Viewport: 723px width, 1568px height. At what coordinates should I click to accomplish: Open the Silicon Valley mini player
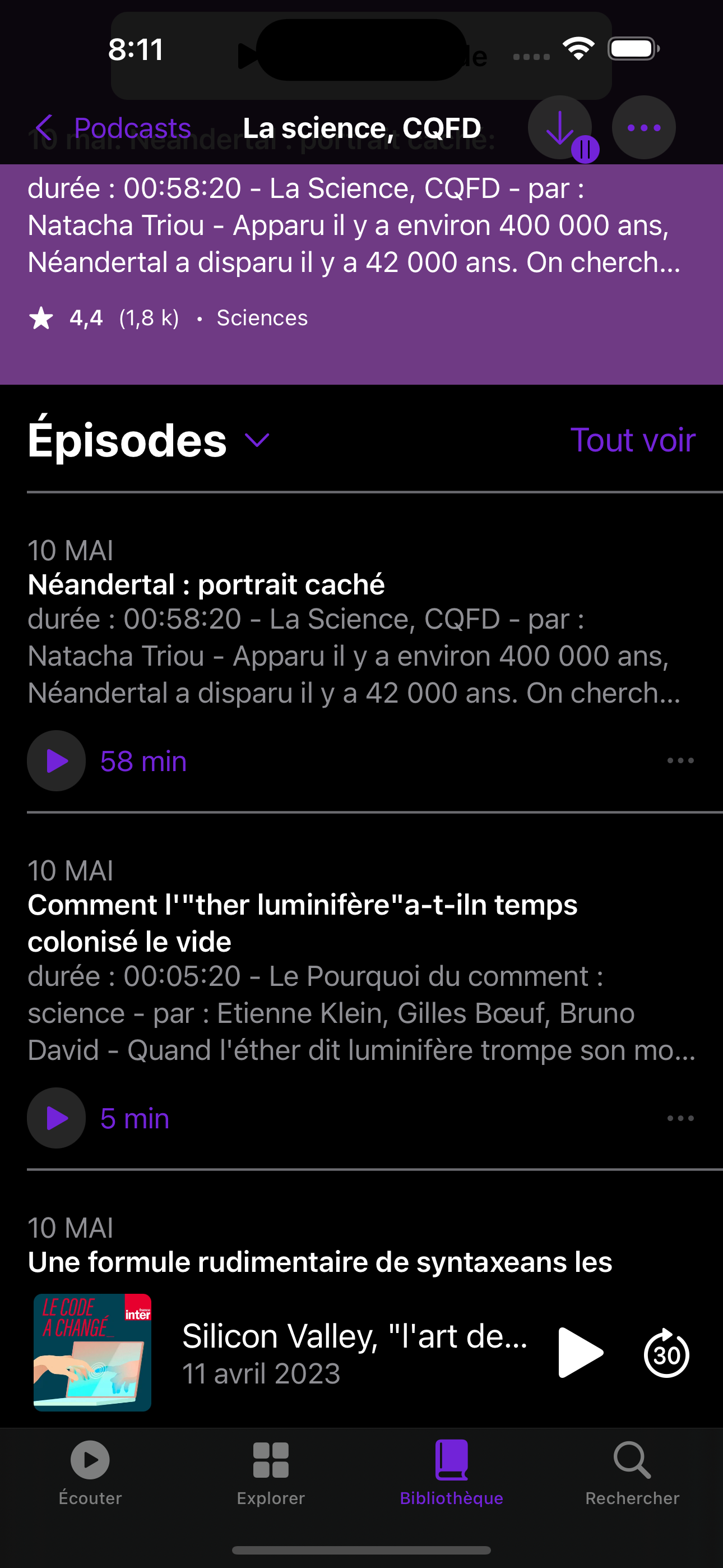[353, 1353]
